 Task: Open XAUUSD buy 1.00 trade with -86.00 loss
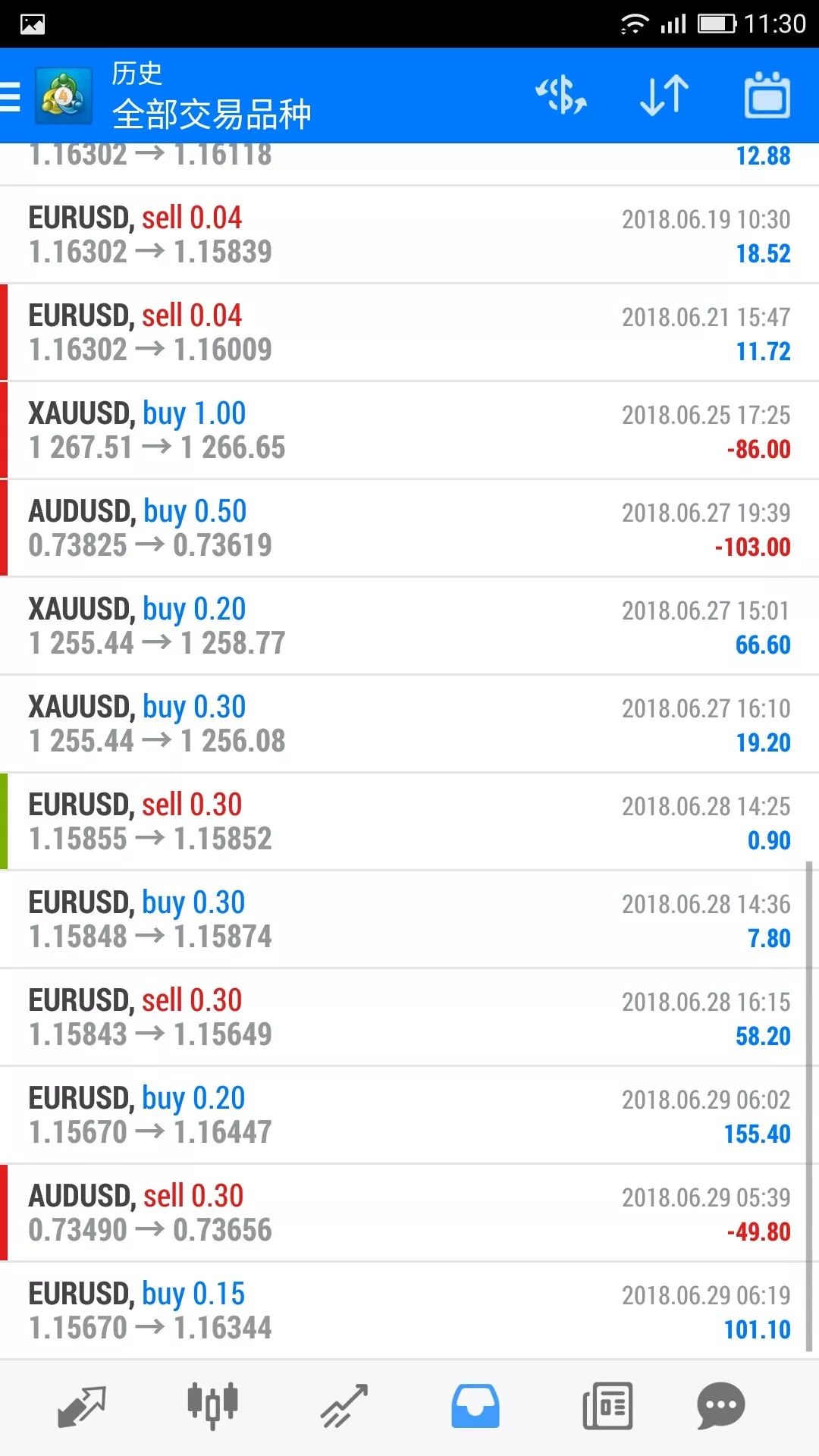(409, 430)
